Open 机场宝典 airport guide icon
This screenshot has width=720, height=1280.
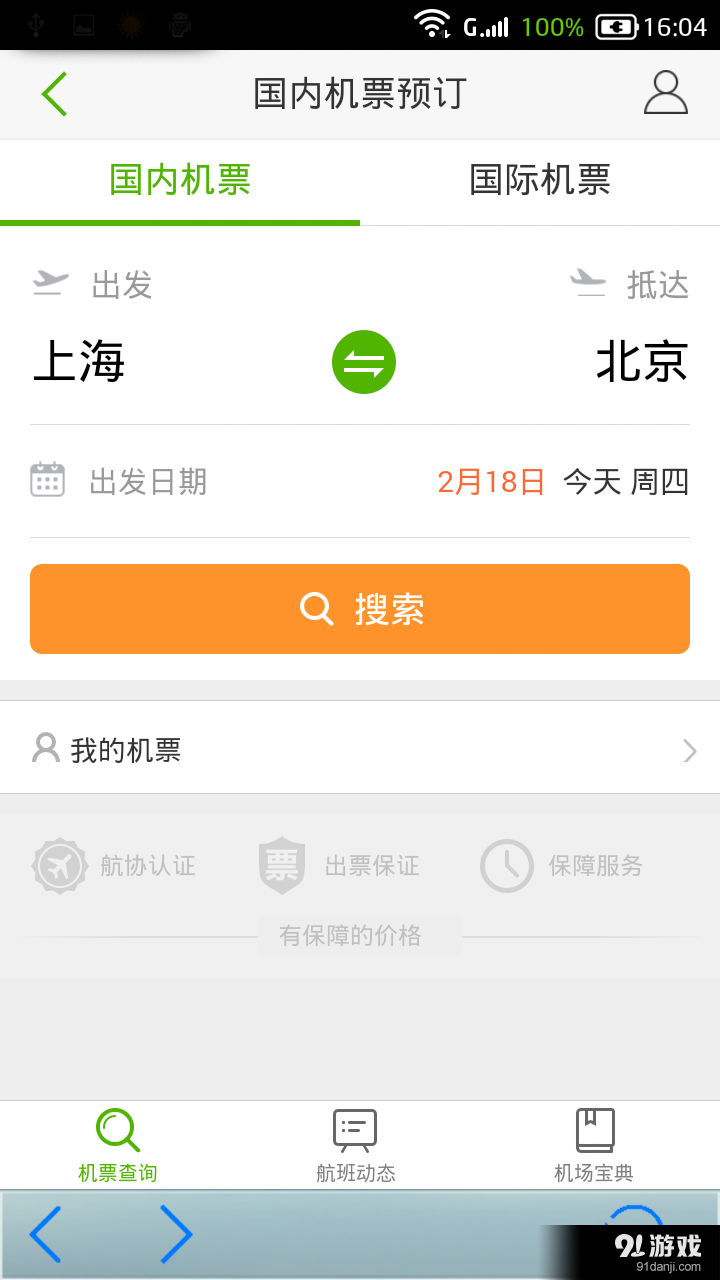pos(595,1130)
